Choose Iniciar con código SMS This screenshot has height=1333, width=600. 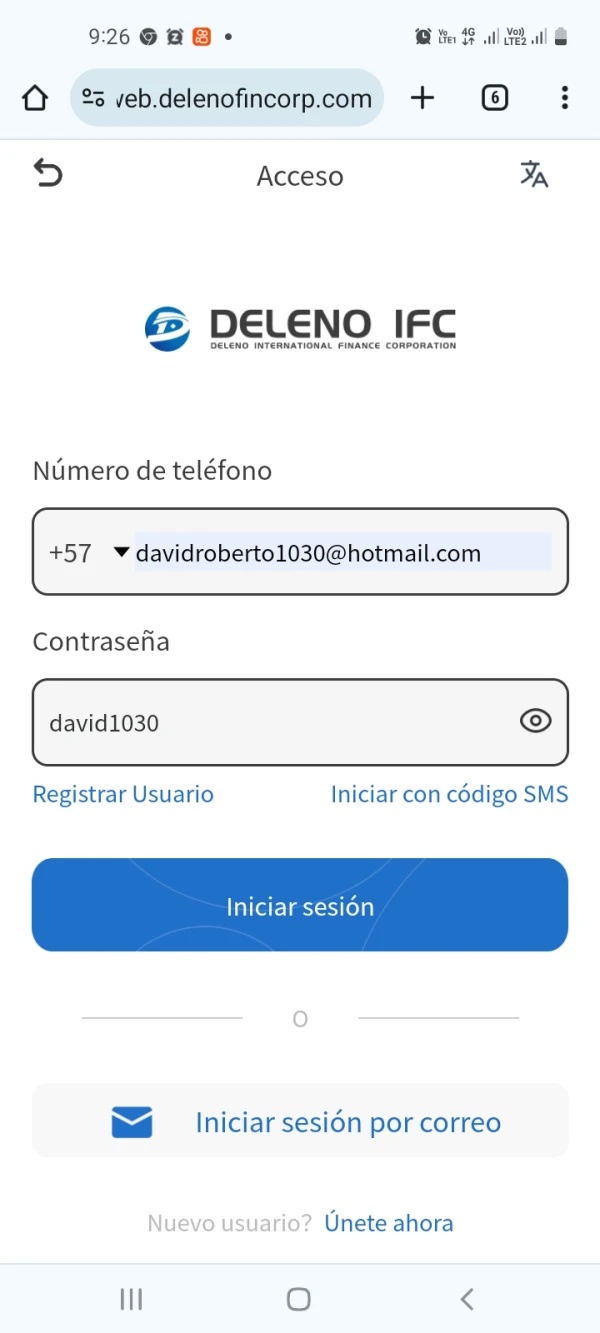click(x=450, y=794)
